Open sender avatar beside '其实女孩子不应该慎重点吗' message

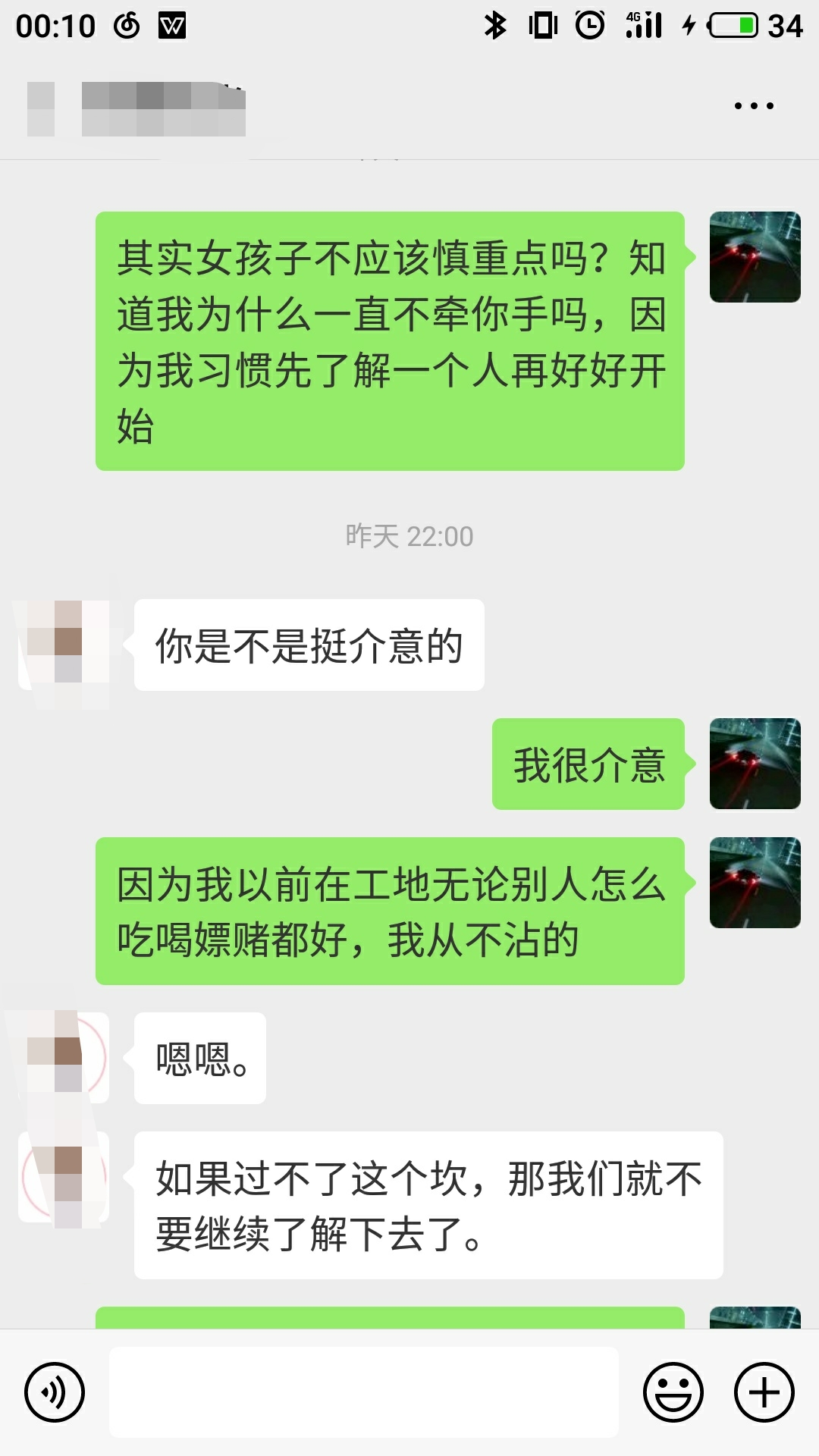755,257
